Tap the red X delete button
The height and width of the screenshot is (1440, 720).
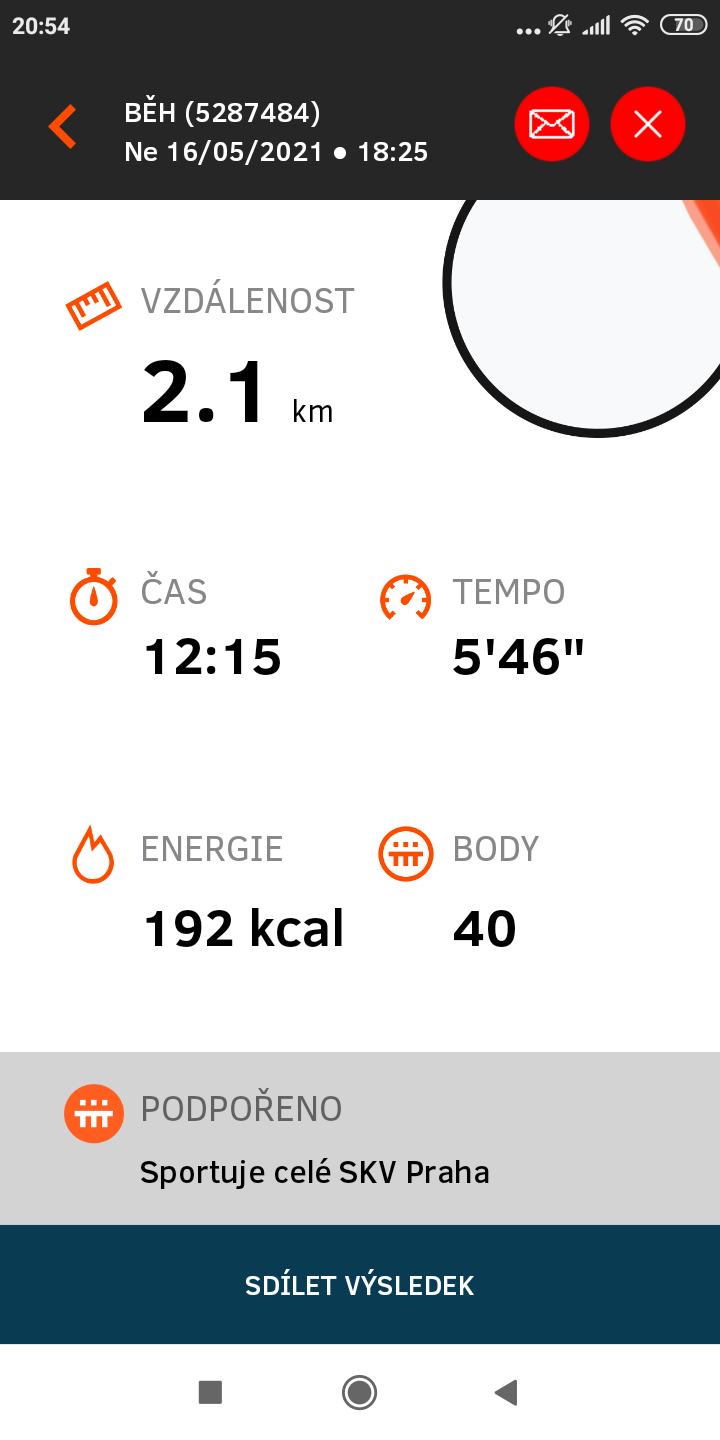[648, 124]
